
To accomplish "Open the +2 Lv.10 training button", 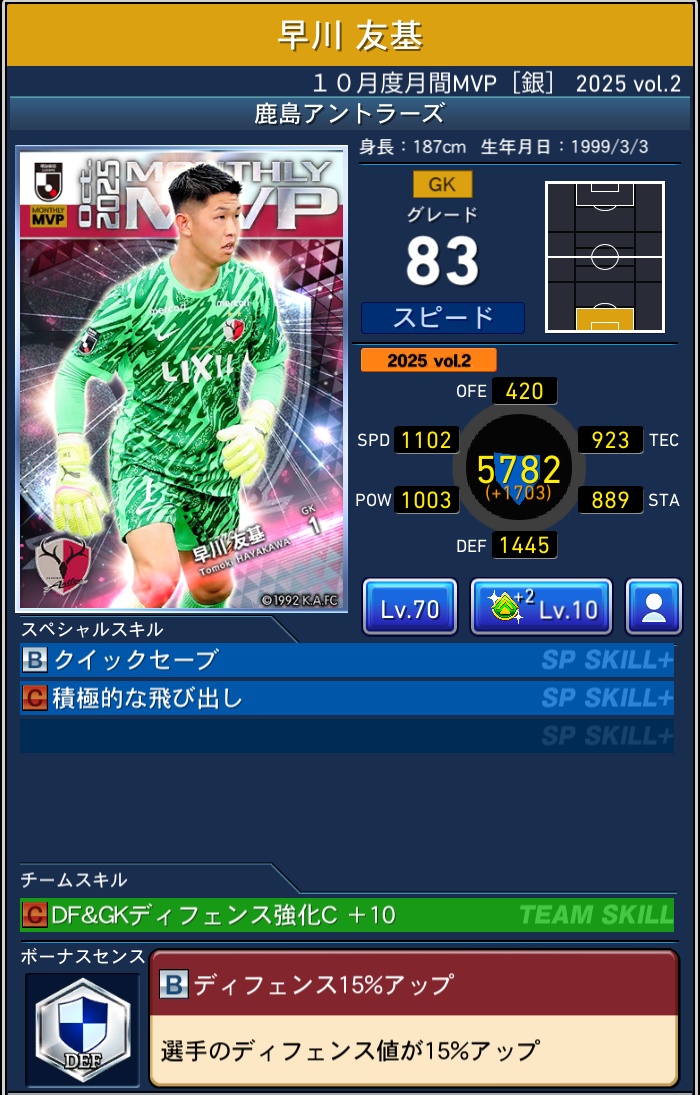I will tap(541, 608).
